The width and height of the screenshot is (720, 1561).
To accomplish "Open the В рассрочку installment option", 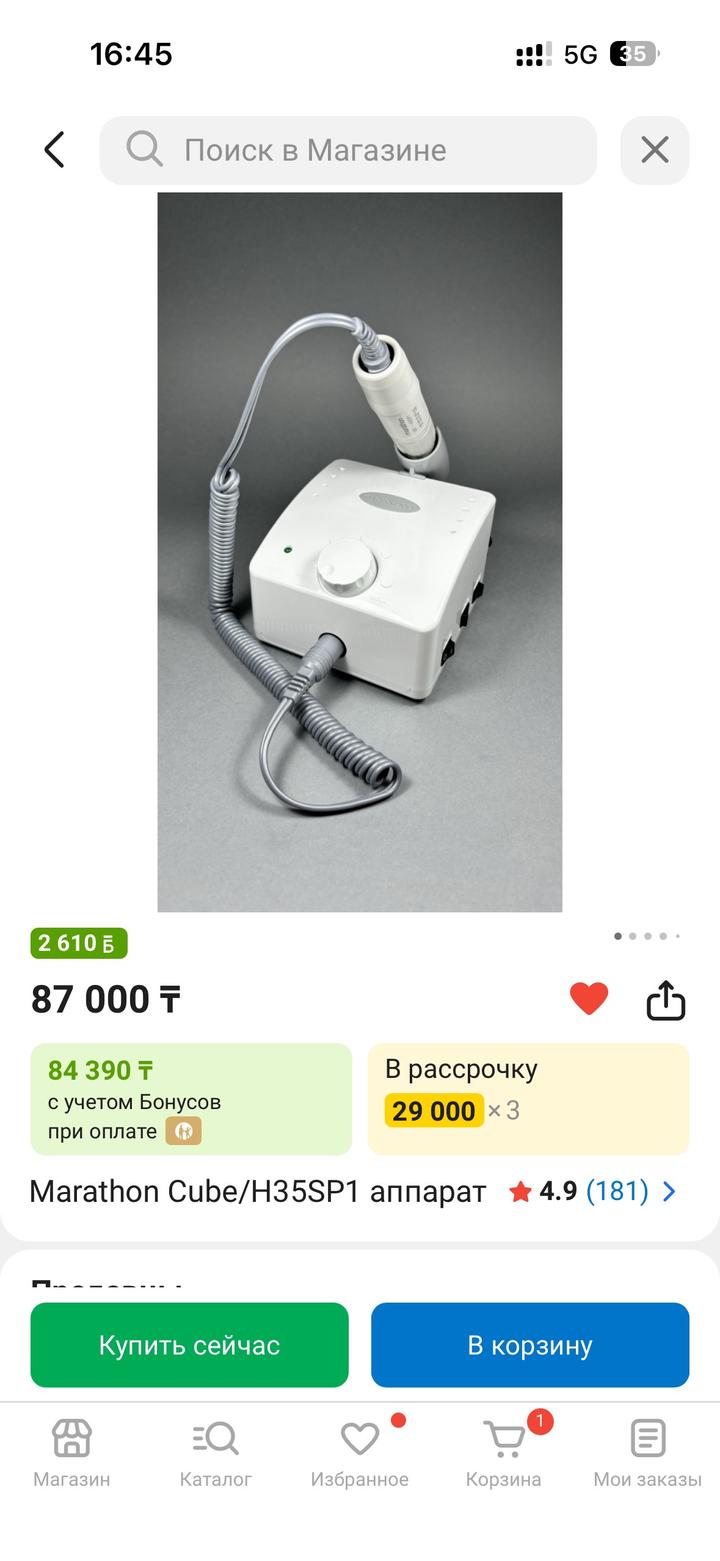I will [528, 1099].
